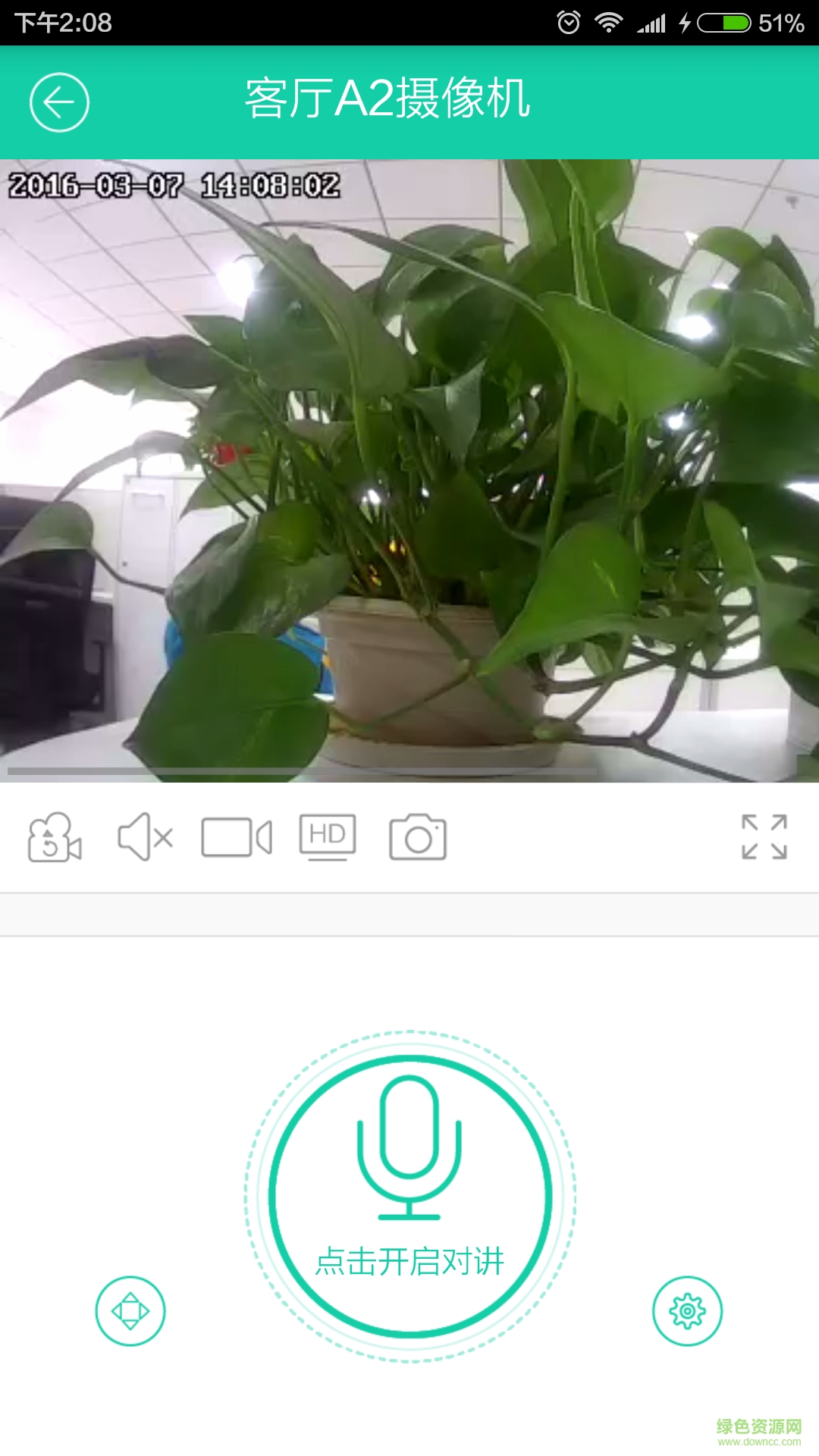Start recording video from the camera

236,837
